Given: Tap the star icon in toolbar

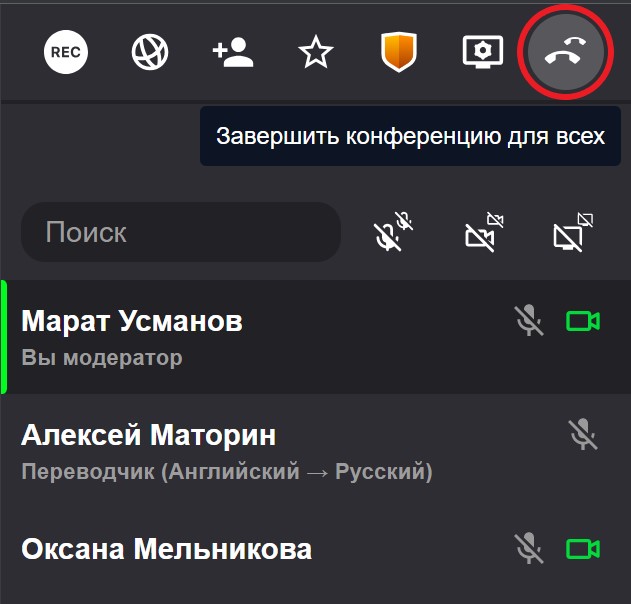Looking at the screenshot, I should 316,52.
